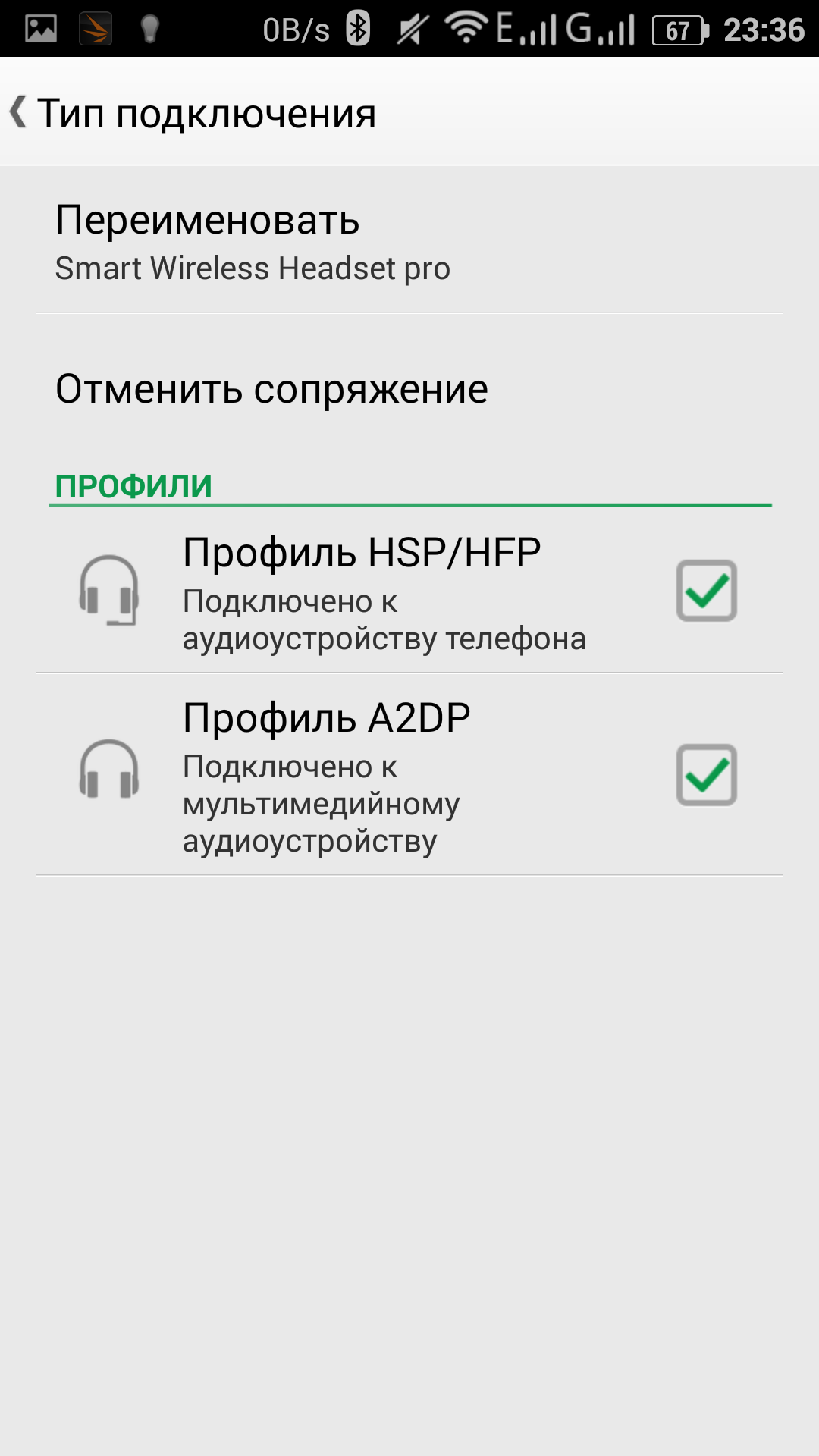The height and width of the screenshot is (1456, 819).
Task: Uncheck the Профиль HSP/HFP checkbox
Action: [x=706, y=591]
